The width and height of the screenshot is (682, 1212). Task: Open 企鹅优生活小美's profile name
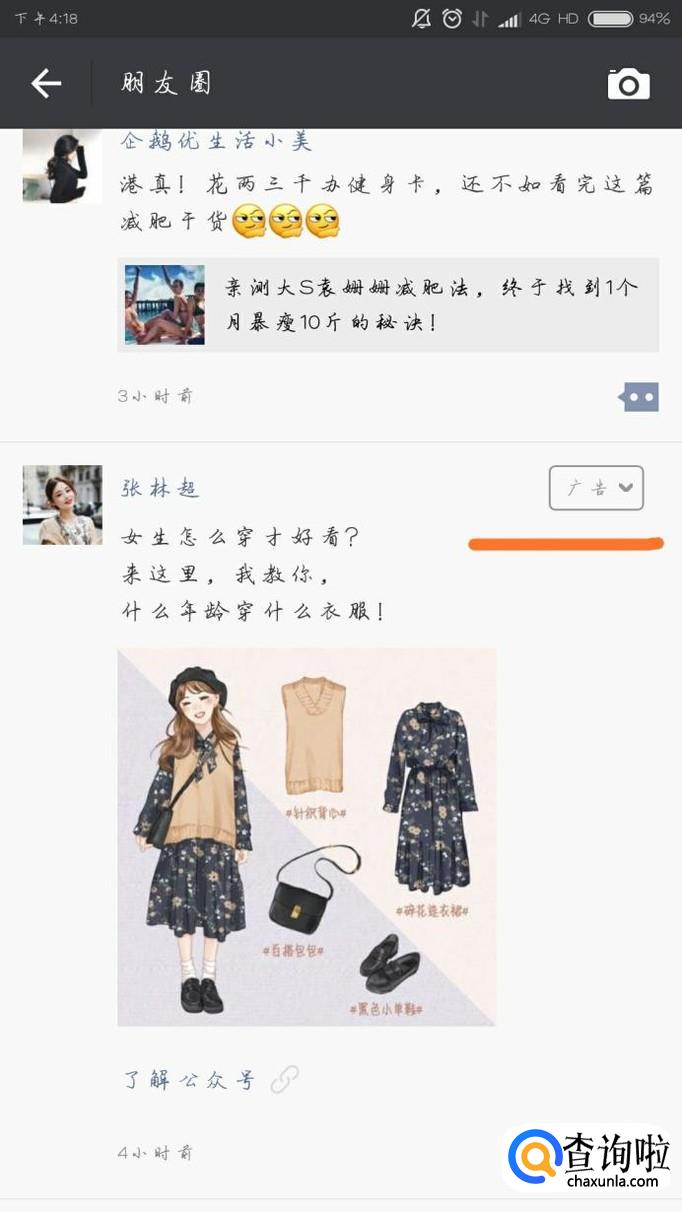click(x=216, y=141)
